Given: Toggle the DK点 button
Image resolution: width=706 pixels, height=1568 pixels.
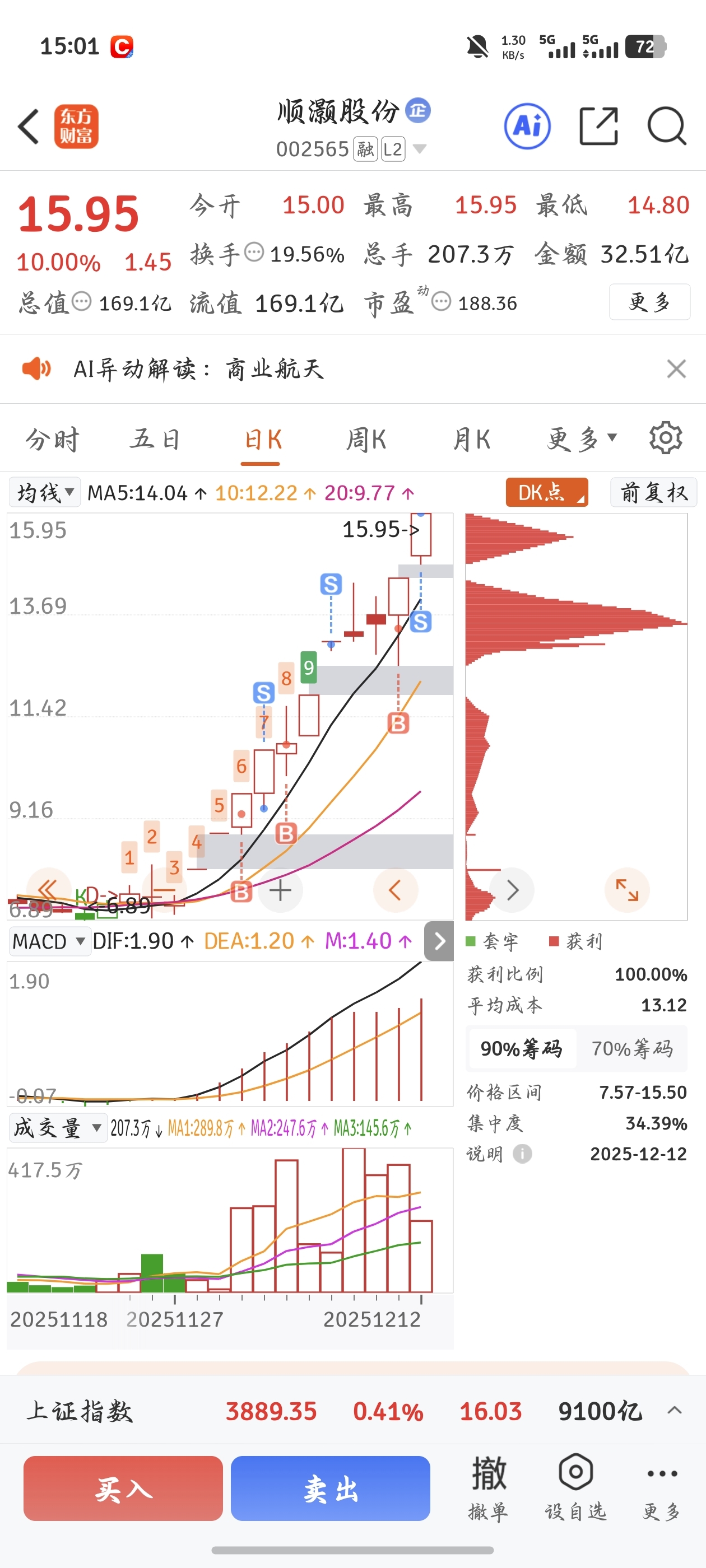Looking at the screenshot, I should pos(546,492).
